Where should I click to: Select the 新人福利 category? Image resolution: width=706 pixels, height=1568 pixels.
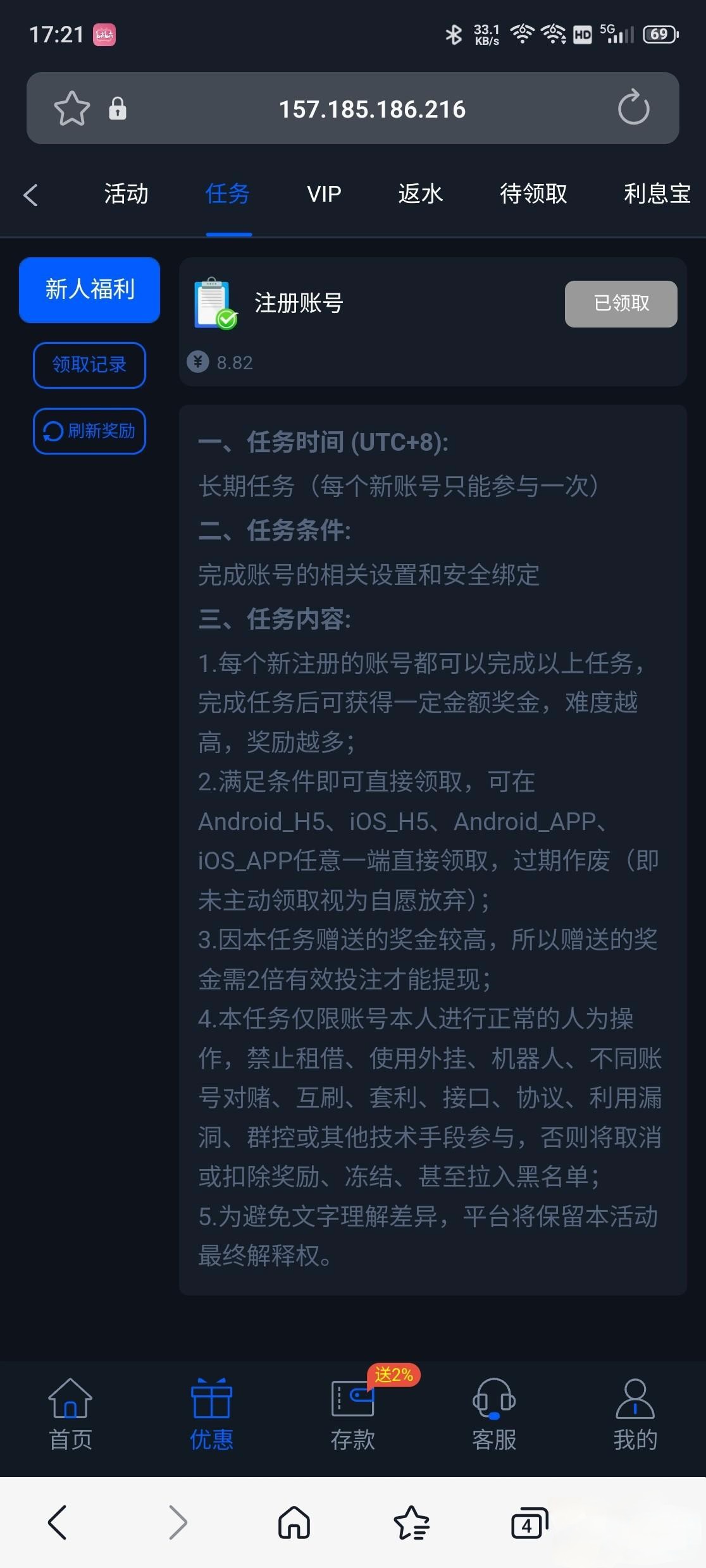89,290
